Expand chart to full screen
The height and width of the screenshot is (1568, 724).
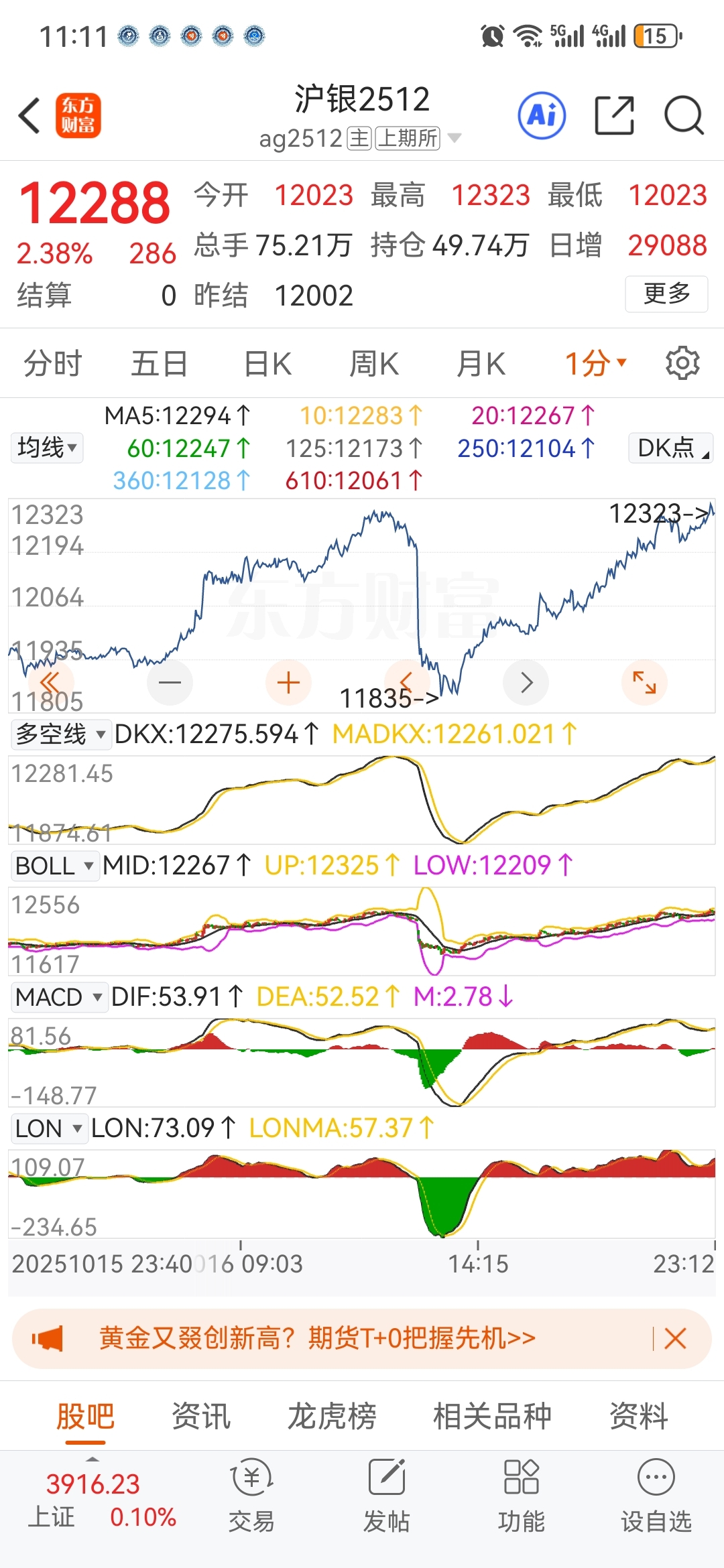click(x=644, y=683)
